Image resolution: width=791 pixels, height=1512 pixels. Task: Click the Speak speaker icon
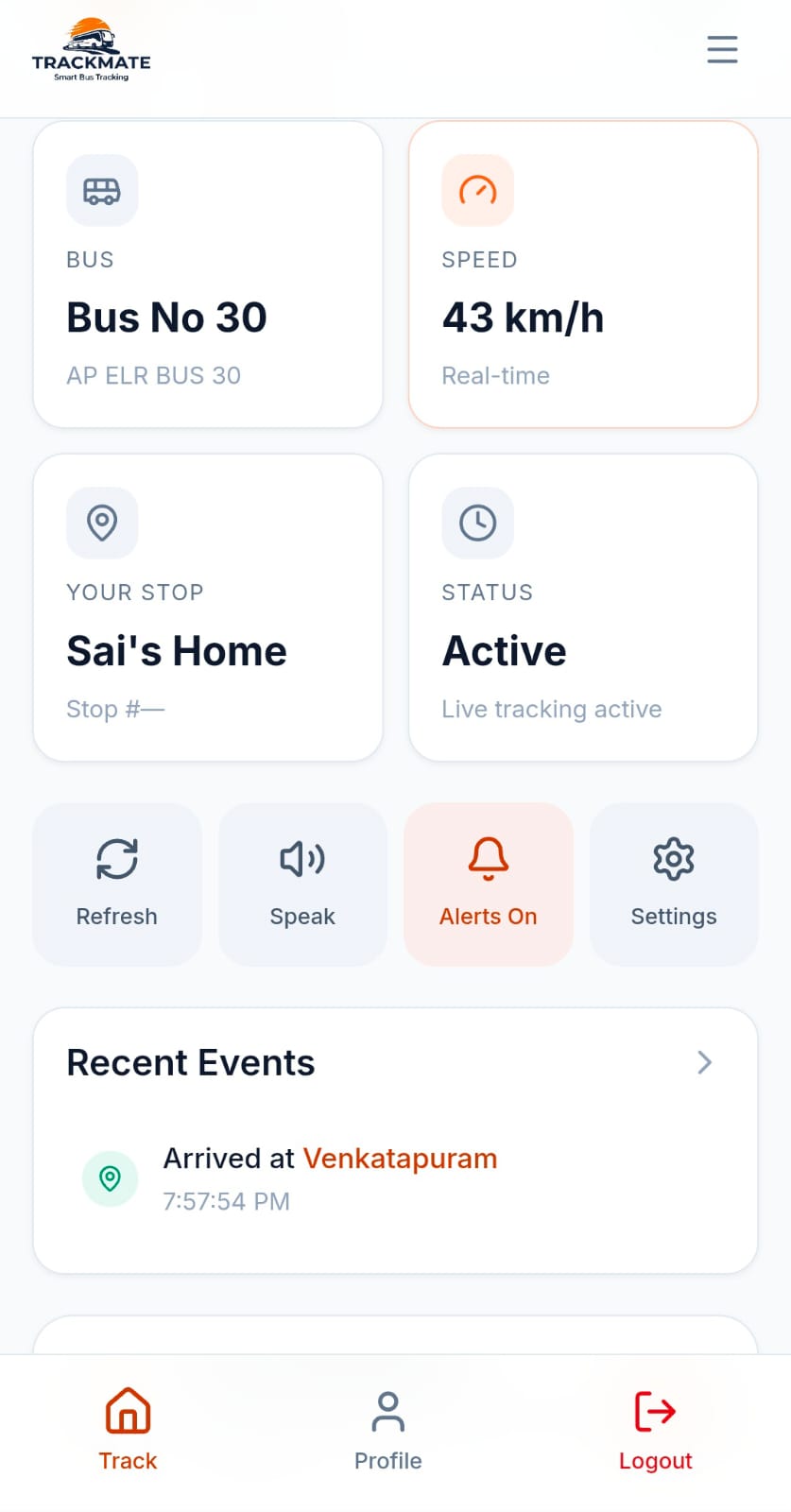[x=301, y=859]
